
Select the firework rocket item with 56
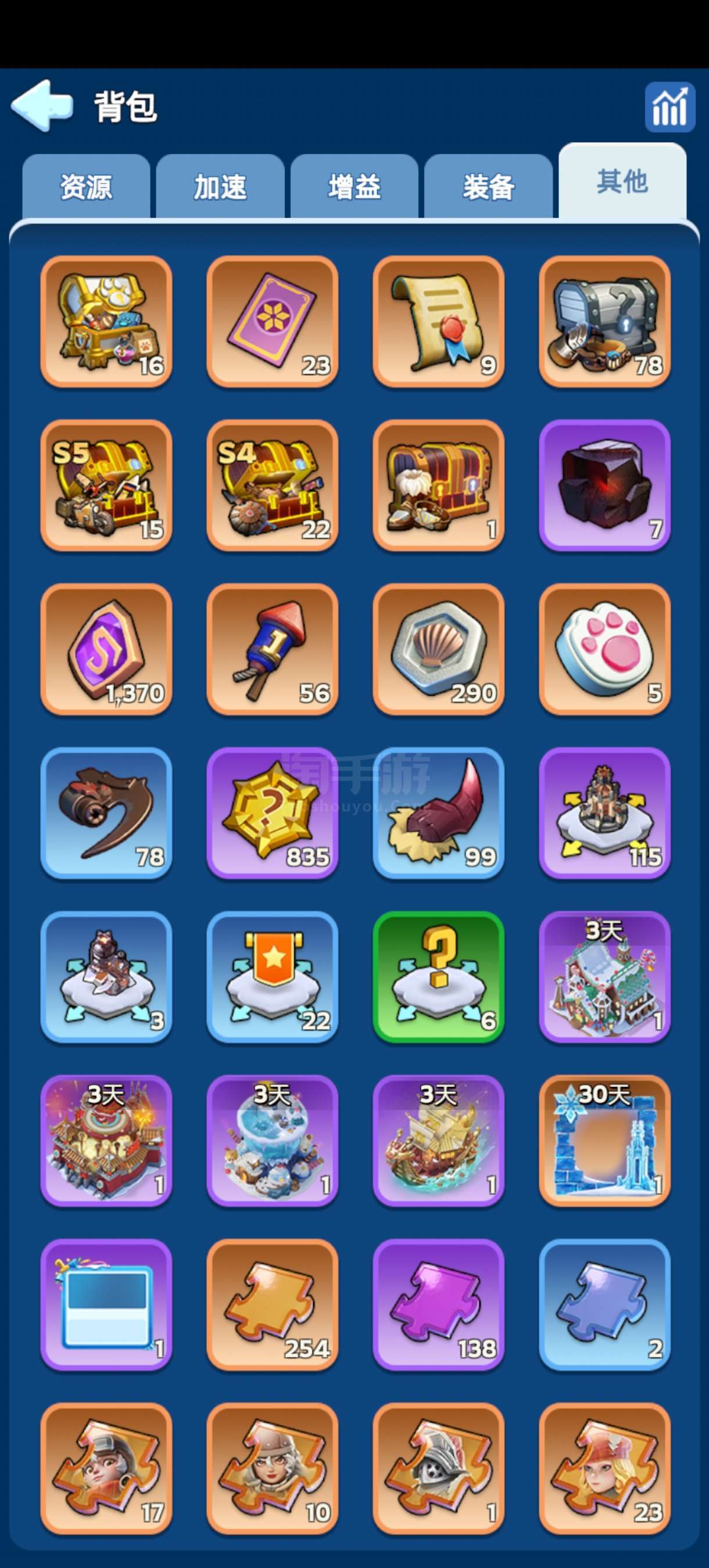click(273, 649)
